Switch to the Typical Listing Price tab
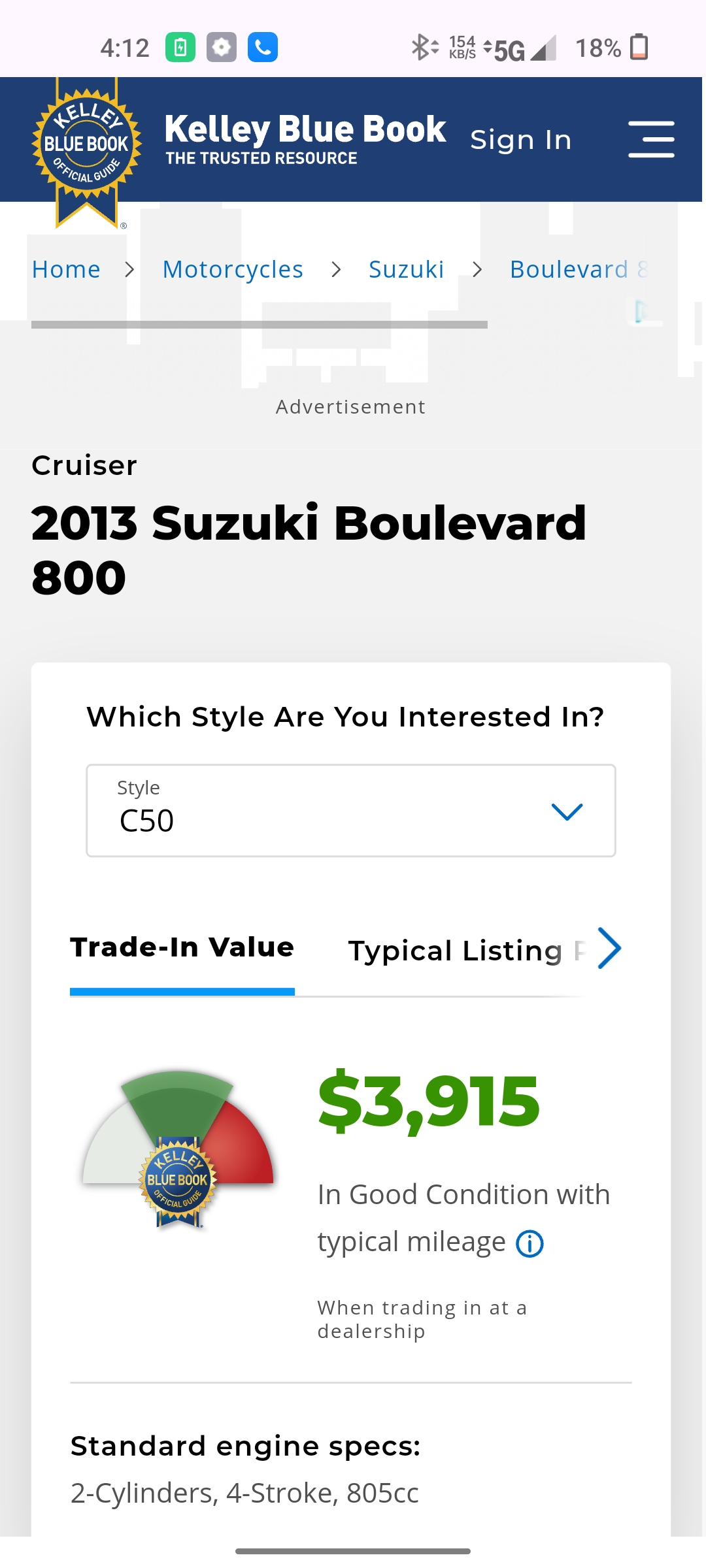The height and width of the screenshot is (1568, 706). coord(467,951)
